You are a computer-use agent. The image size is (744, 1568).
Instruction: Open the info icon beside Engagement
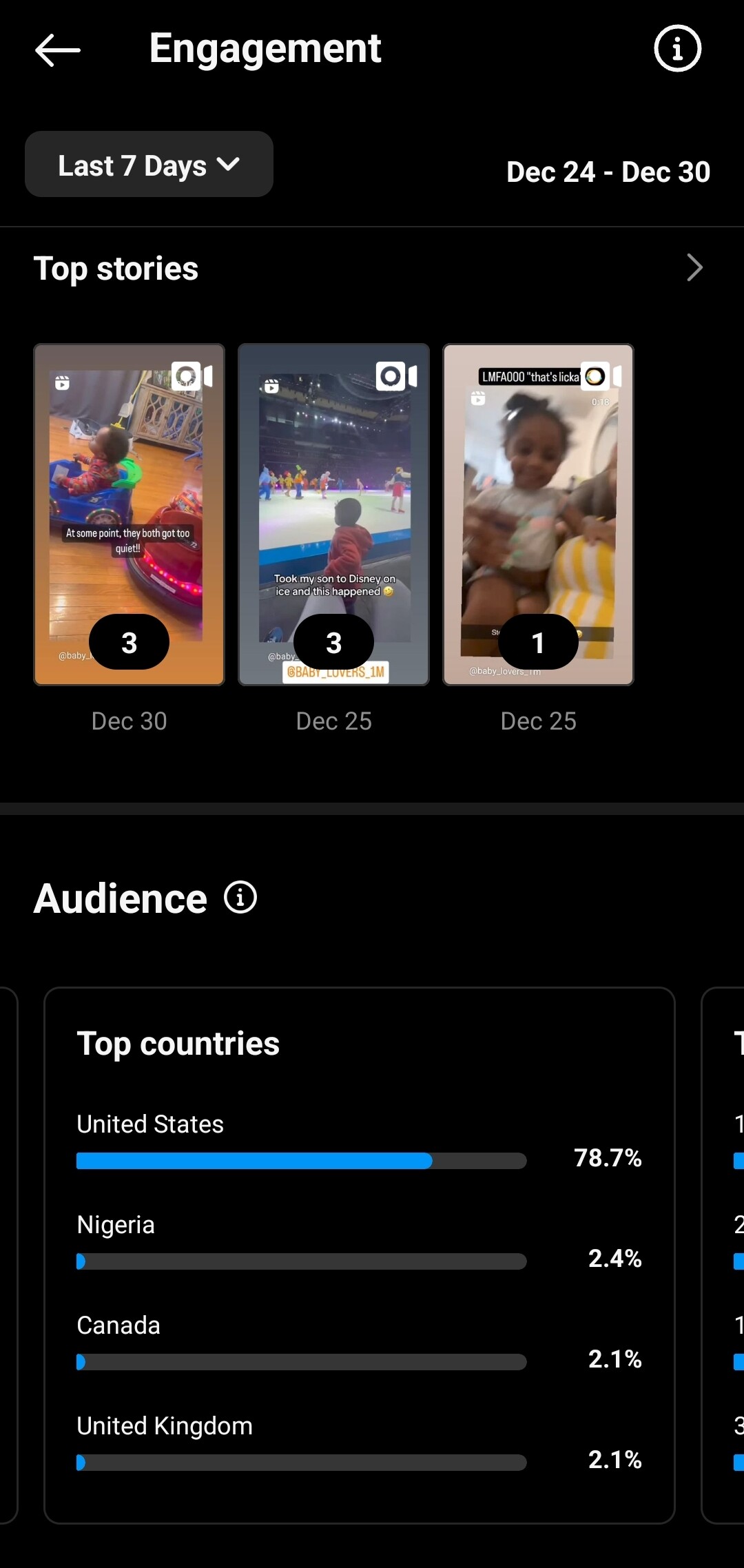pos(677,48)
